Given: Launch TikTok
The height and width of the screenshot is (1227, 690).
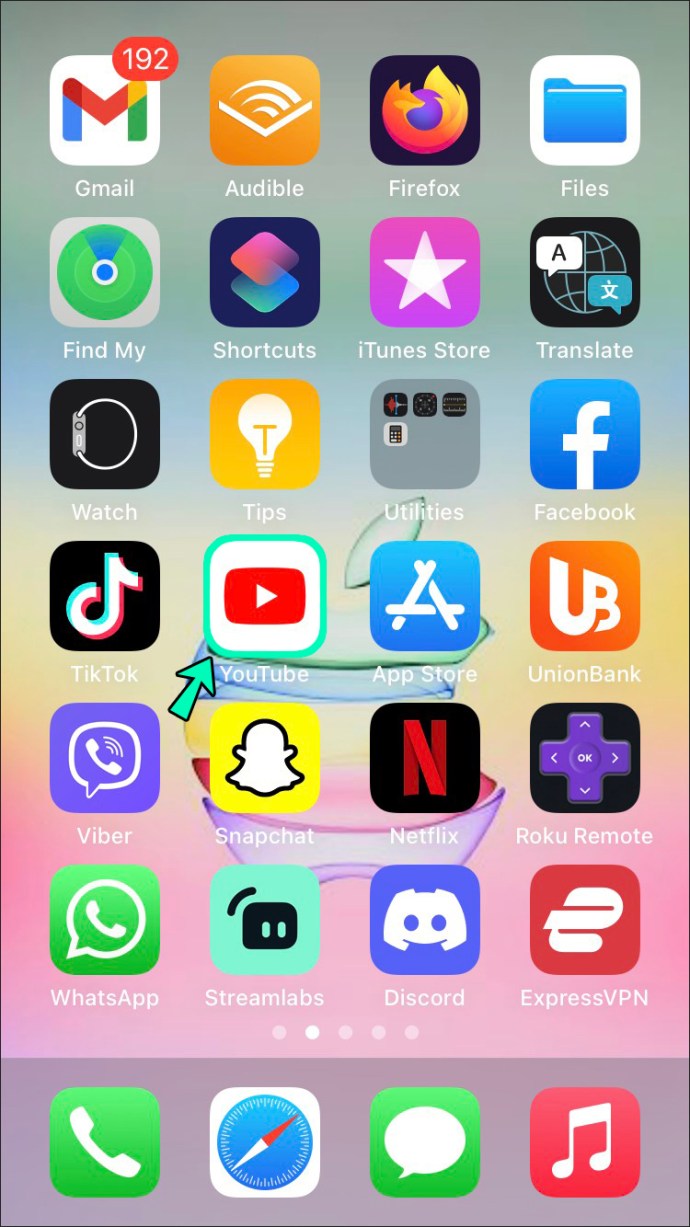Looking at the screenshot, I should point(105,596).
